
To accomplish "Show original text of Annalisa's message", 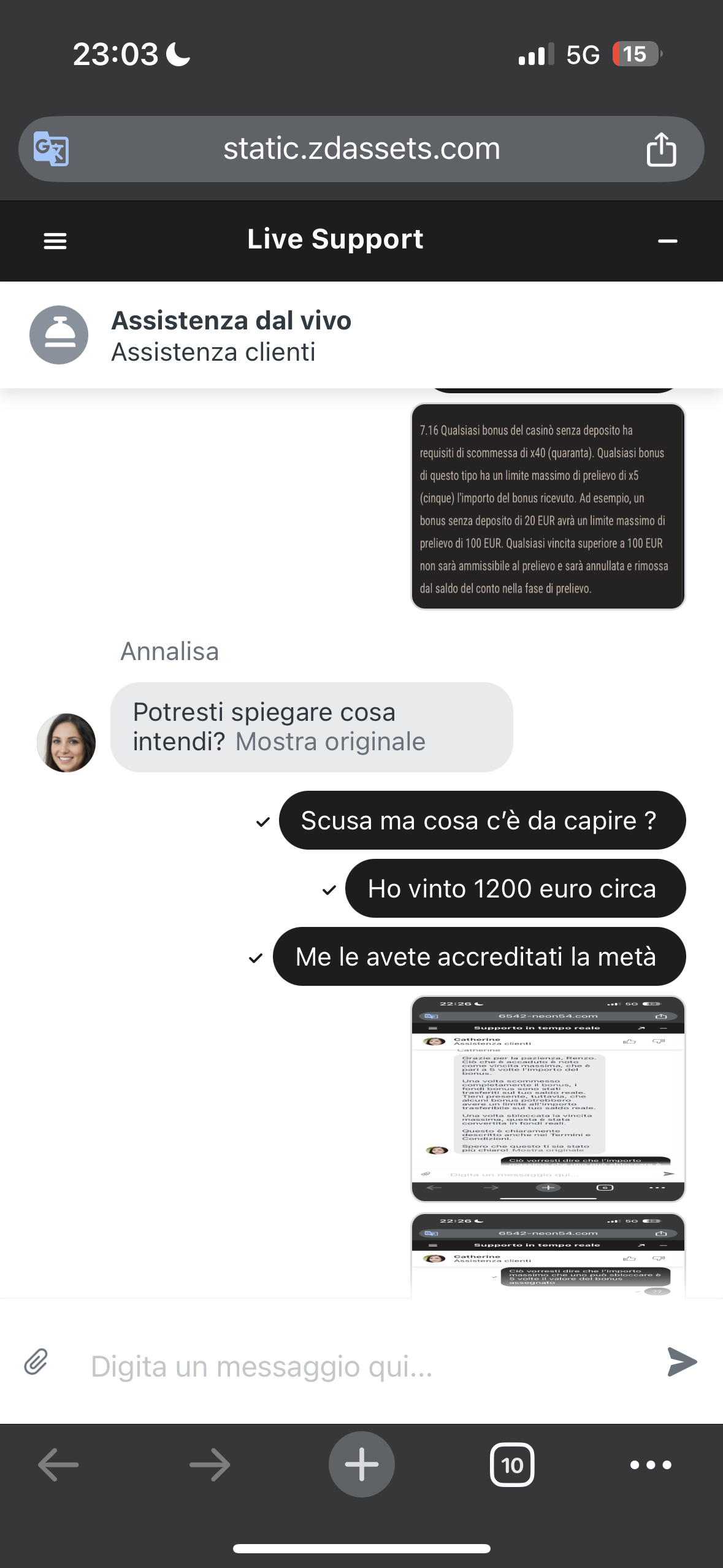I will (x=331, y=742).
